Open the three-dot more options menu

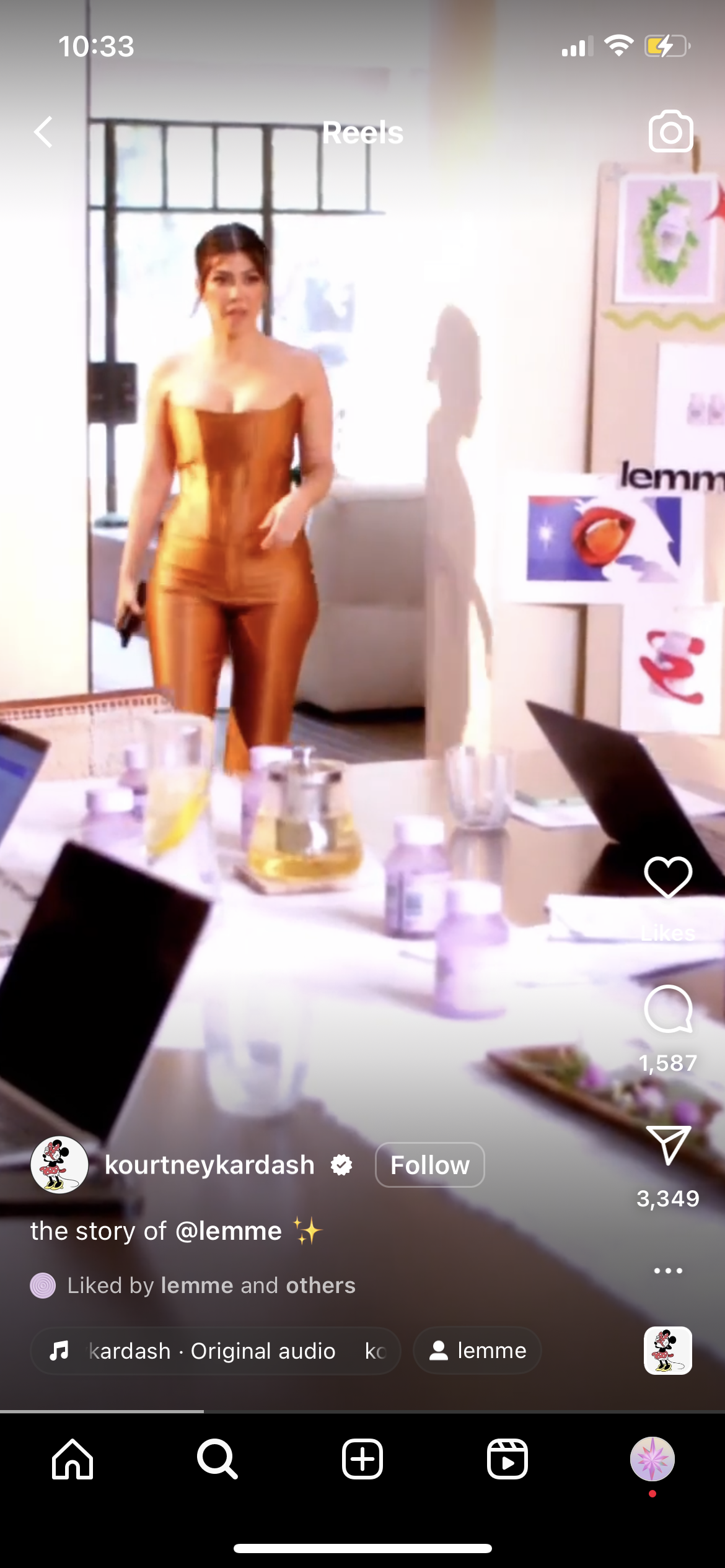668,1271
